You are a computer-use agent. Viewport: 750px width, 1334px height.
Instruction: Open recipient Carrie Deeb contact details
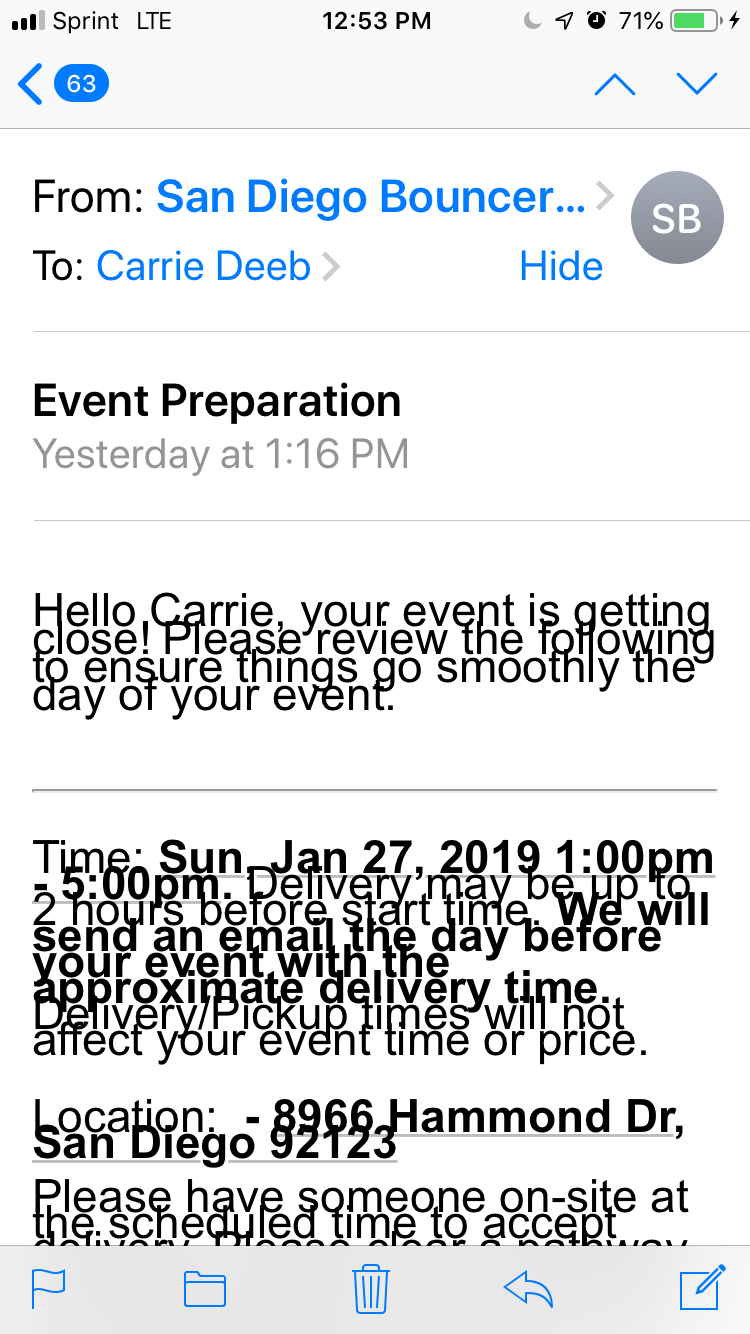point(203,266)
